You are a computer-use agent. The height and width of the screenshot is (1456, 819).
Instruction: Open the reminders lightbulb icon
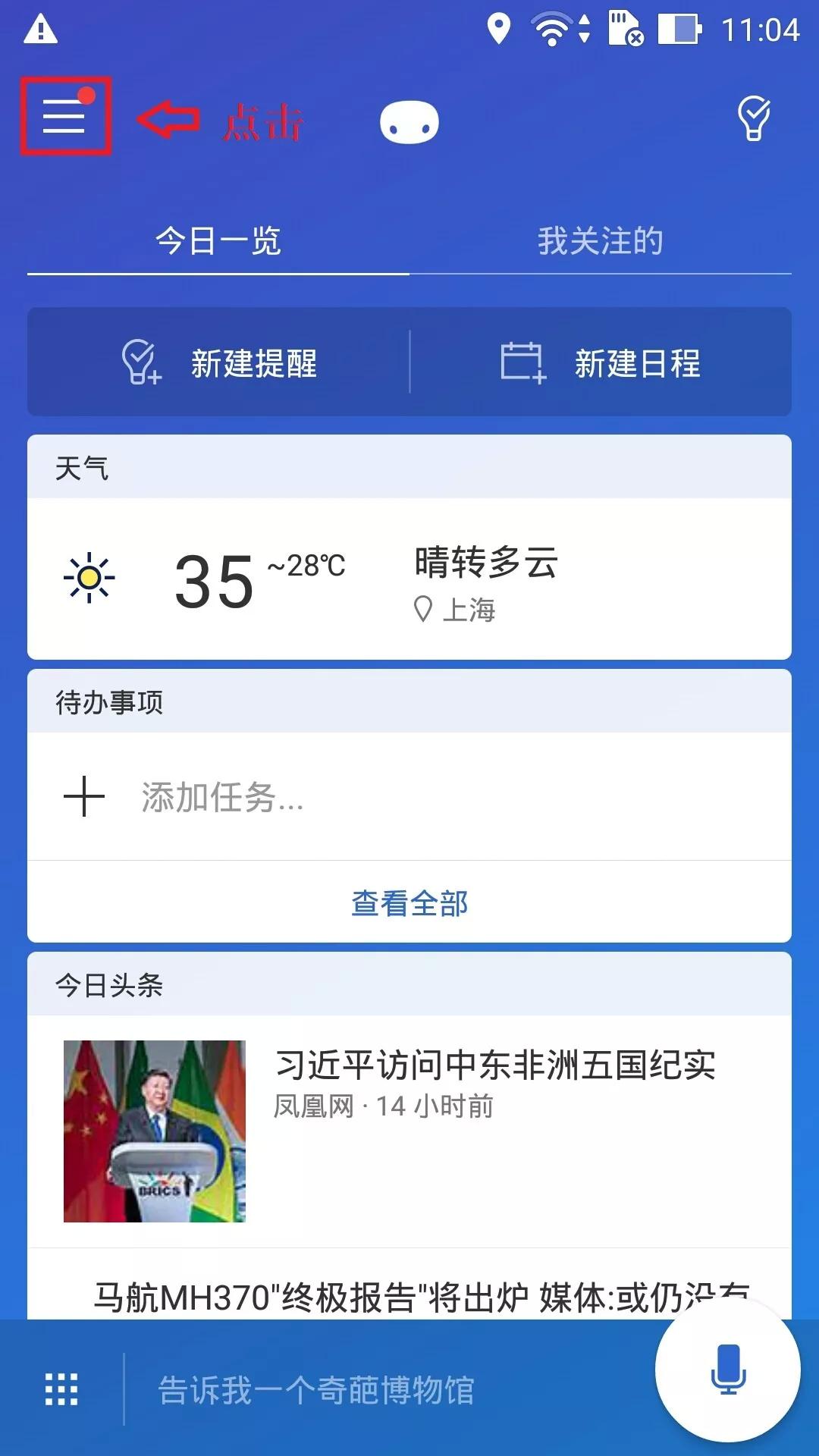754,119
